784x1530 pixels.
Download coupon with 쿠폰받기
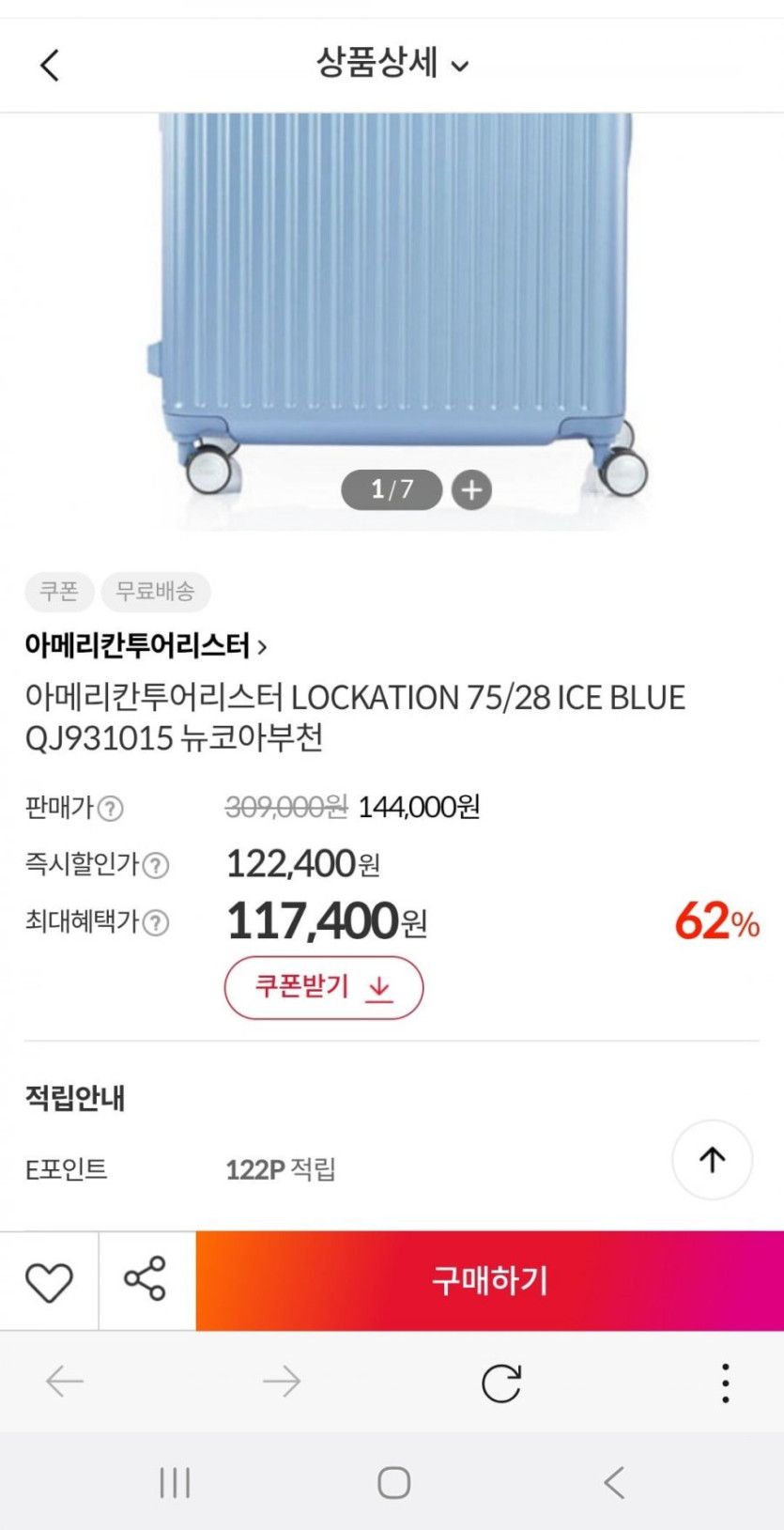pos(323,987)
